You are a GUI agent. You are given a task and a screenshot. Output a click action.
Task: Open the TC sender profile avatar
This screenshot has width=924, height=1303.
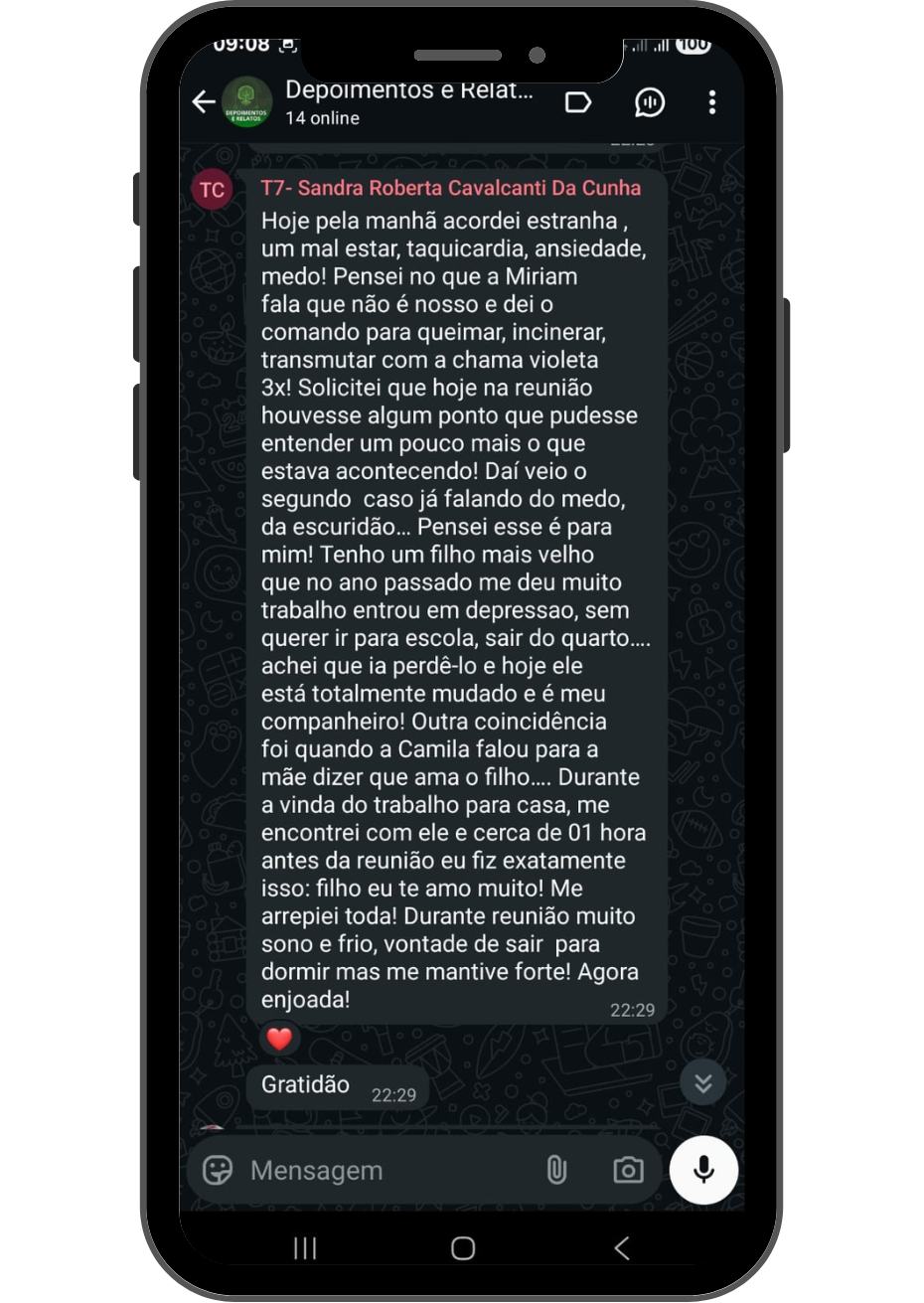[x=212, y=190]
